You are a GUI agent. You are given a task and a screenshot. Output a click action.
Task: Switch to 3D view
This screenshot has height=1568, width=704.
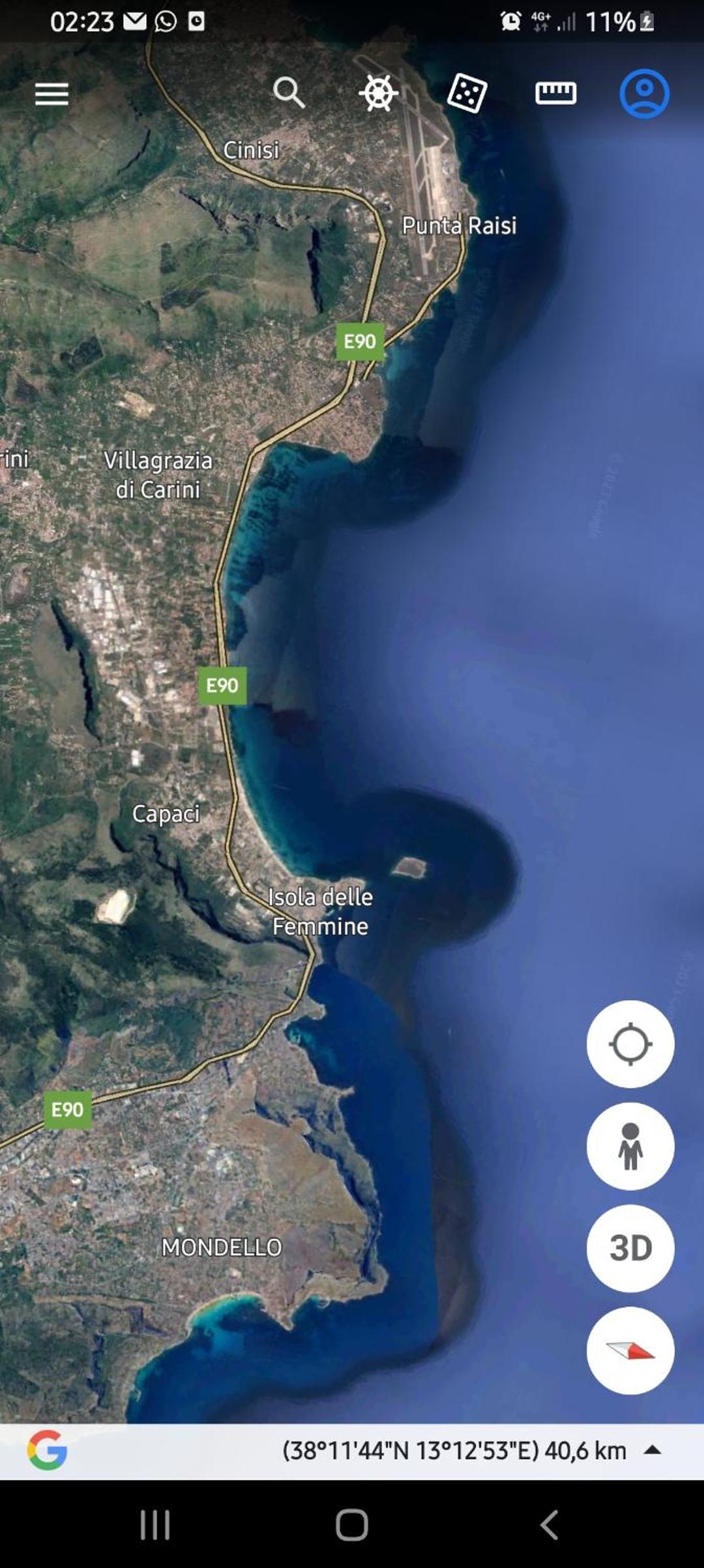tap(630, 1248)
